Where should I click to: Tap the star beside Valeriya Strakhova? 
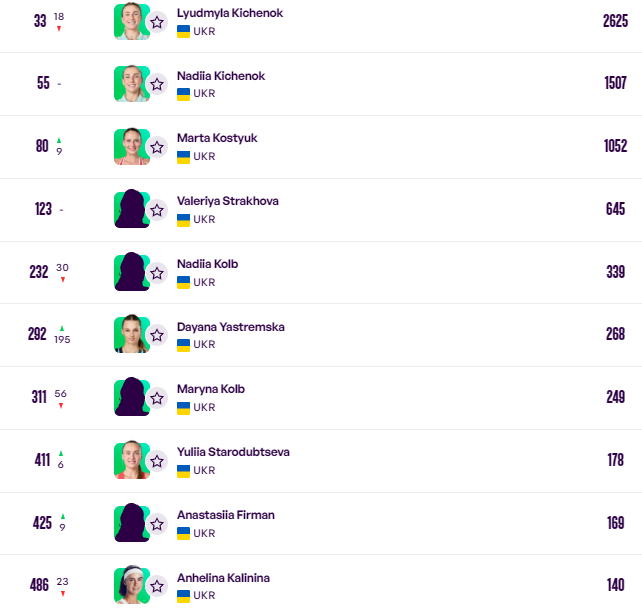click(x=157, y=210)
